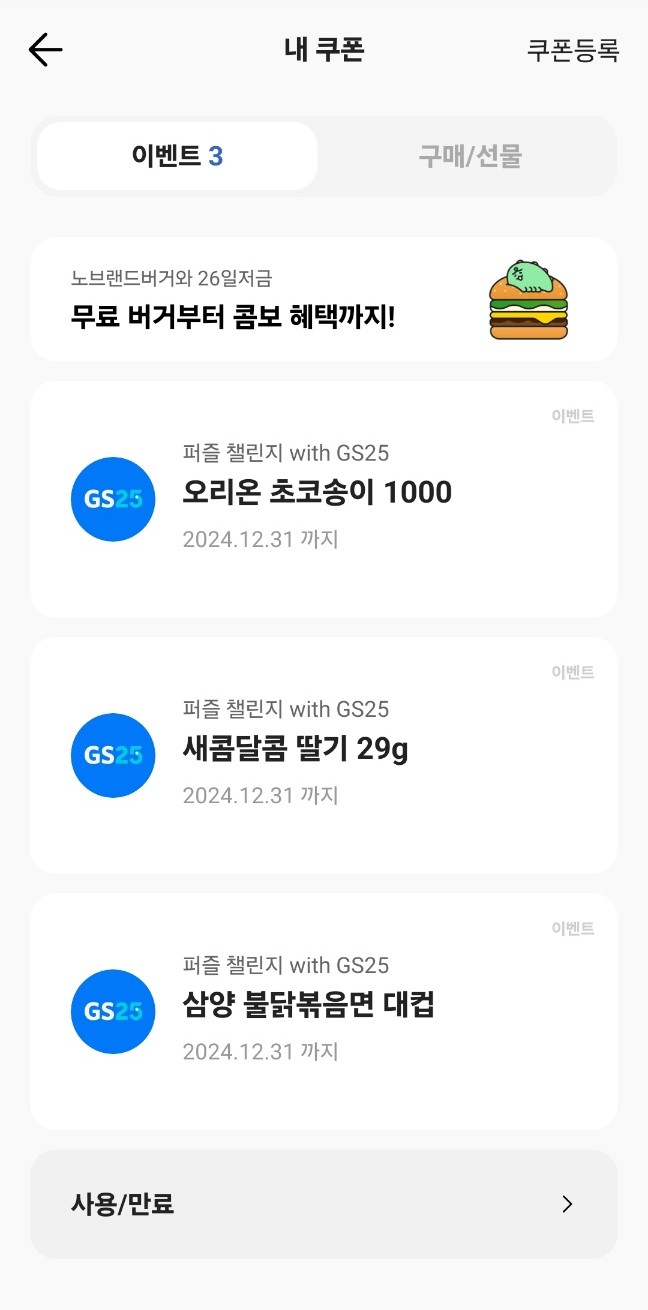Image resolution: width=648 pixels, height=1310 pixels.
Task: Switch to the 구매/선물 tab
Action: click(470, 156)
